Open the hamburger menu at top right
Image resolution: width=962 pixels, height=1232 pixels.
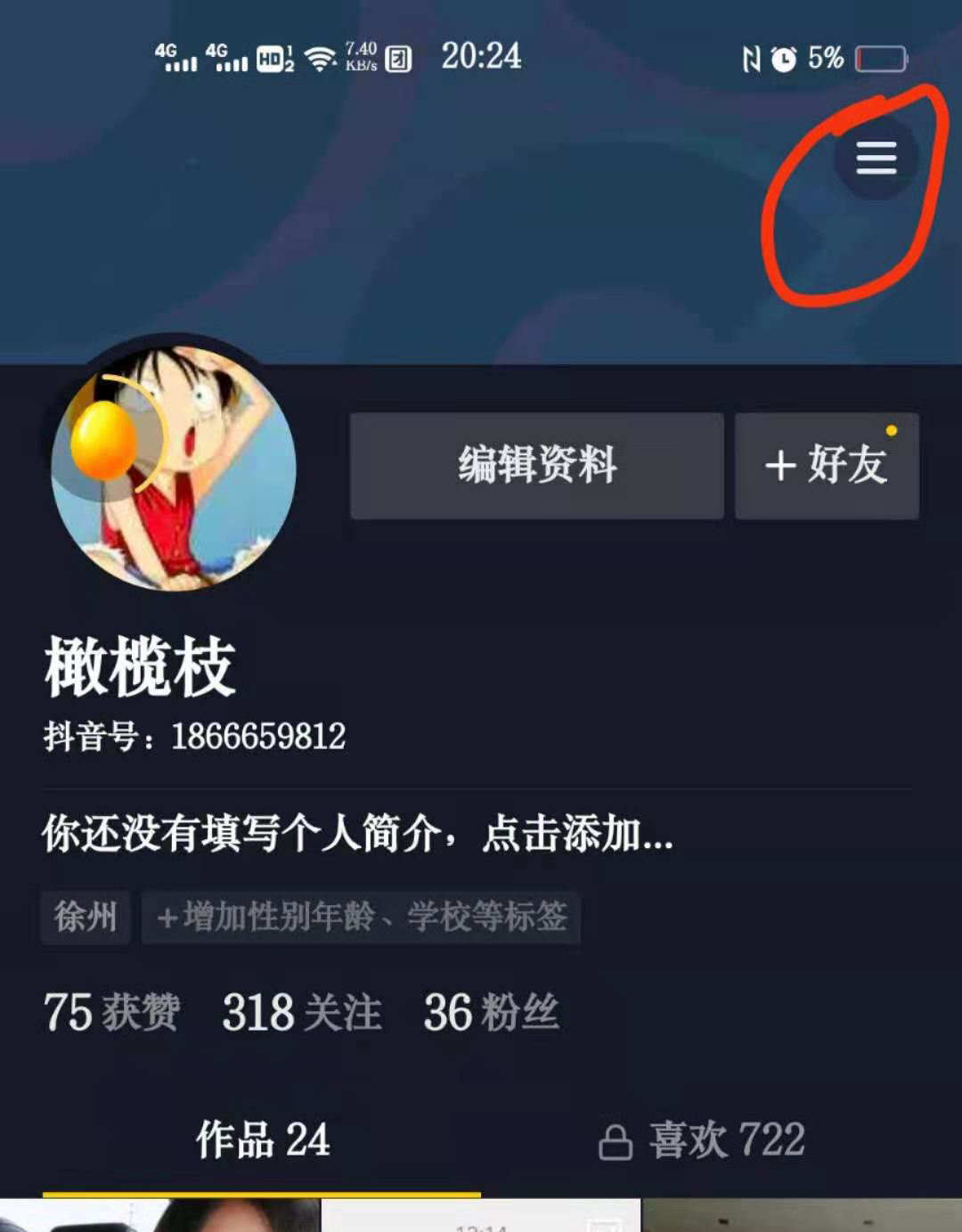876,159
